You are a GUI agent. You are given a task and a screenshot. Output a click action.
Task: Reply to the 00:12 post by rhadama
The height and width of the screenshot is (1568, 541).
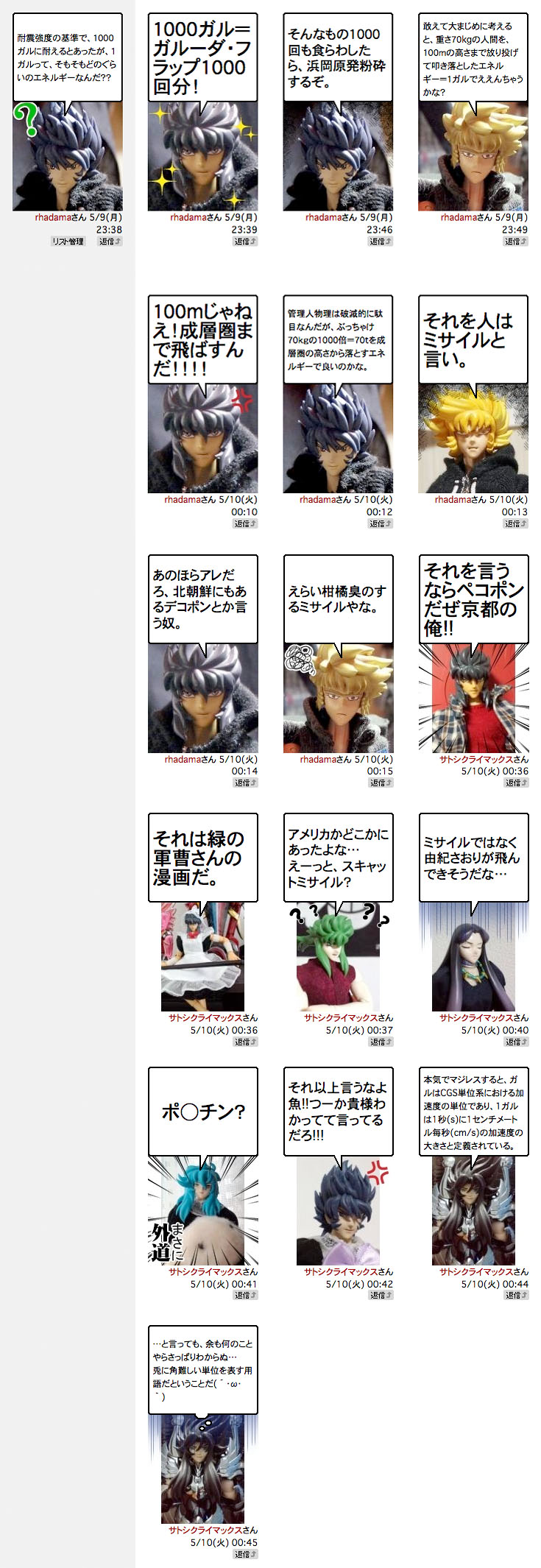tap(381, 523)
